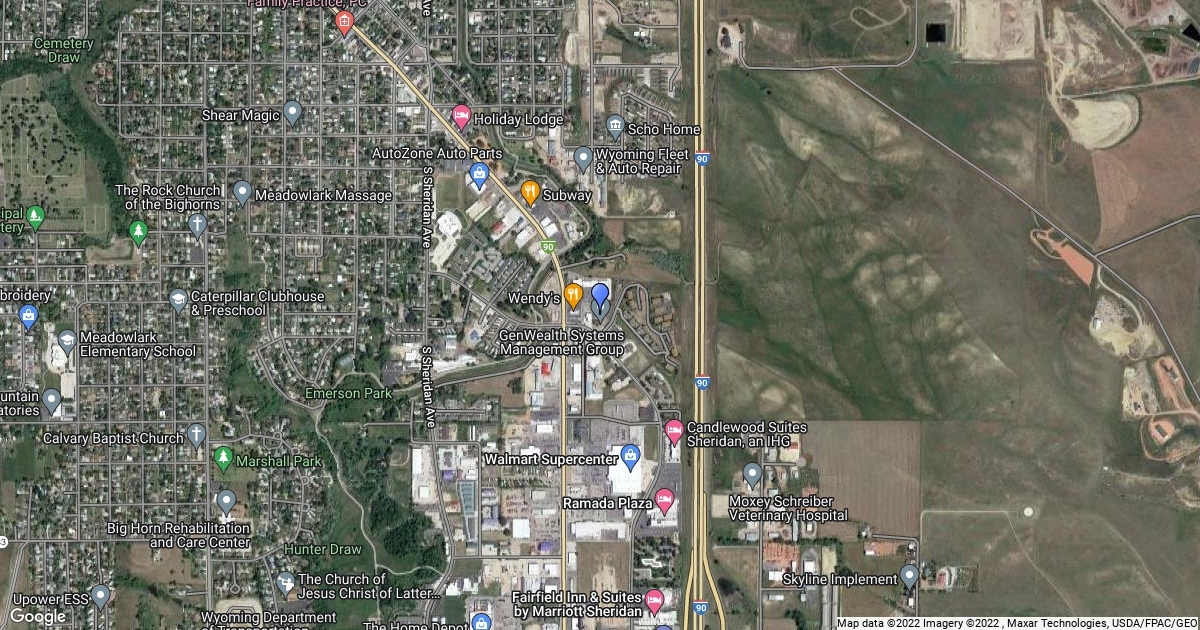Open the Google logo link
The width and height of the screenshot is (1200, 630).
38,616
